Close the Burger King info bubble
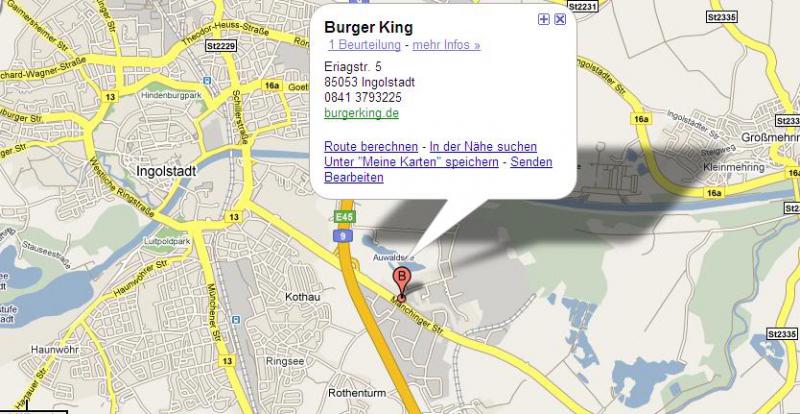Image resolution: width=800 pixels, height=414 pixels. tap(559, 19)
